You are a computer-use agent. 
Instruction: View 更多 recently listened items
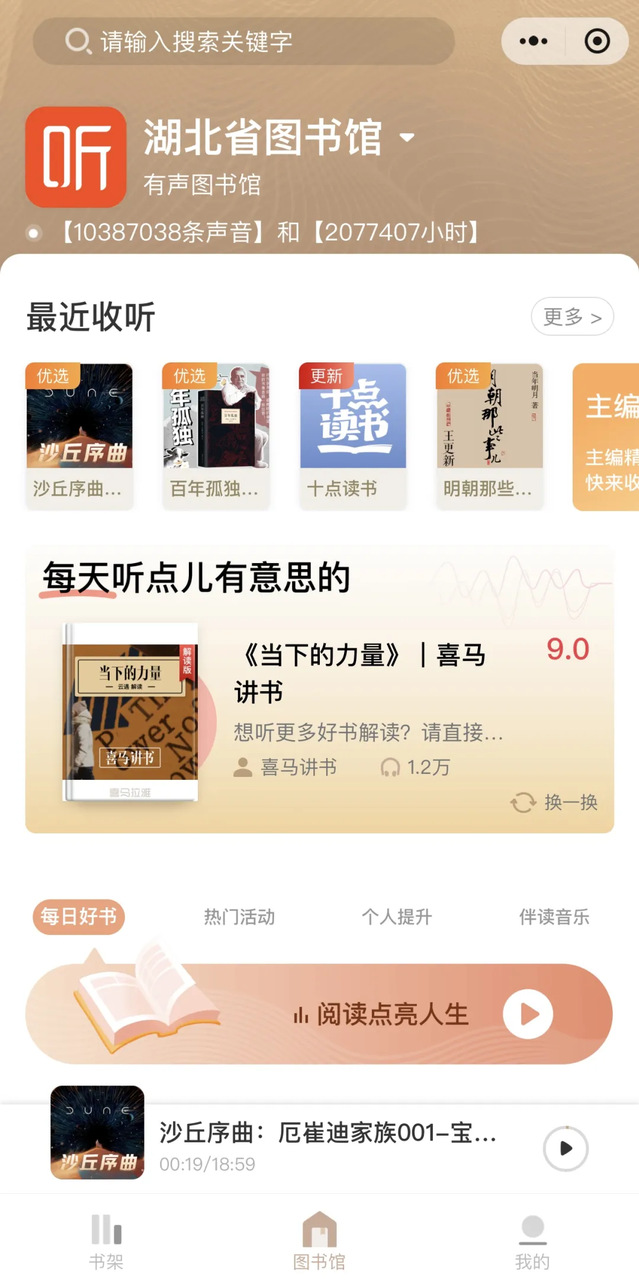click(572, 317)
